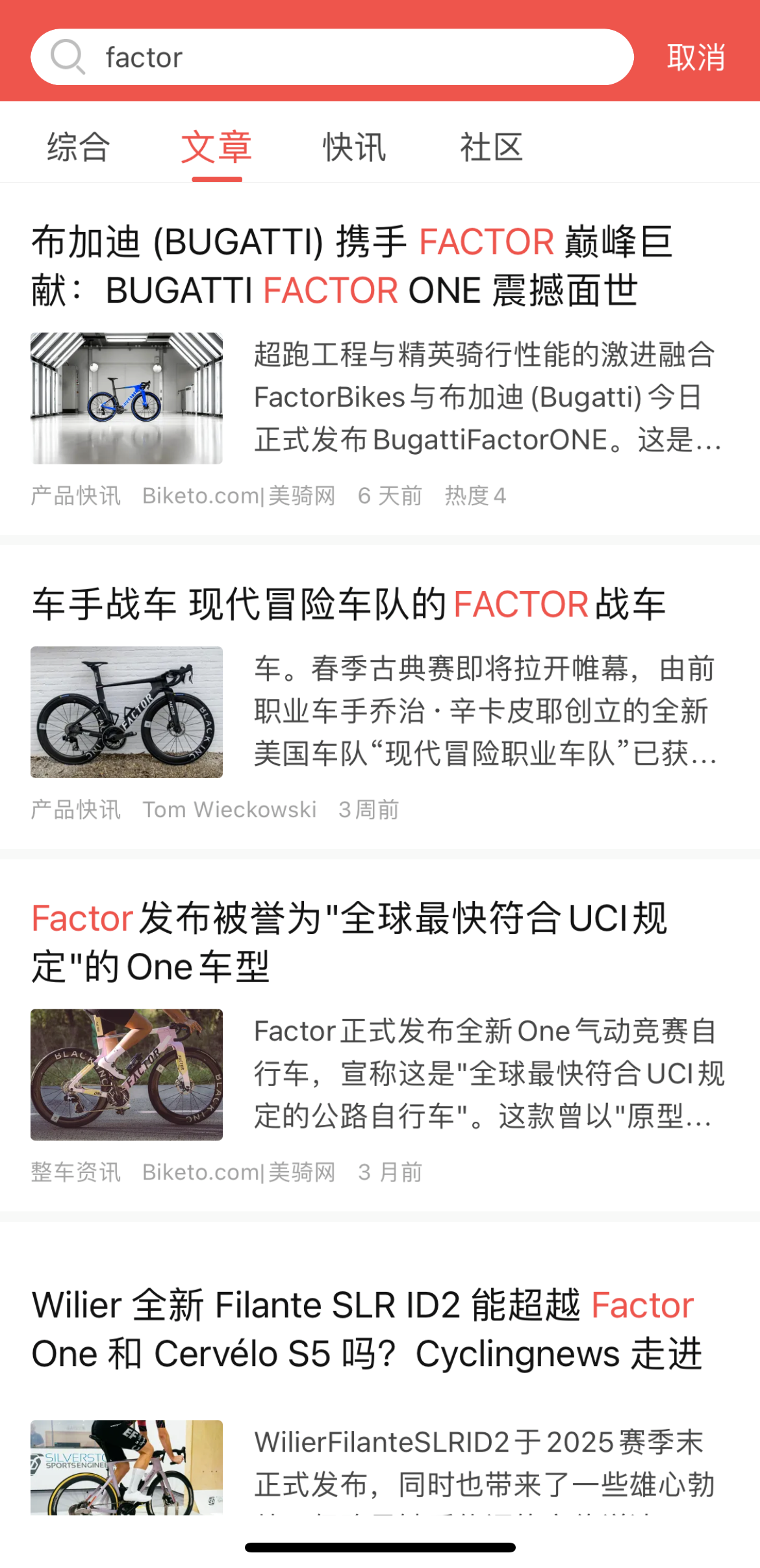Select the 文章 tab
Image resolution: width=760 pixels, height=1568 pixels.
tap(216, 147)
